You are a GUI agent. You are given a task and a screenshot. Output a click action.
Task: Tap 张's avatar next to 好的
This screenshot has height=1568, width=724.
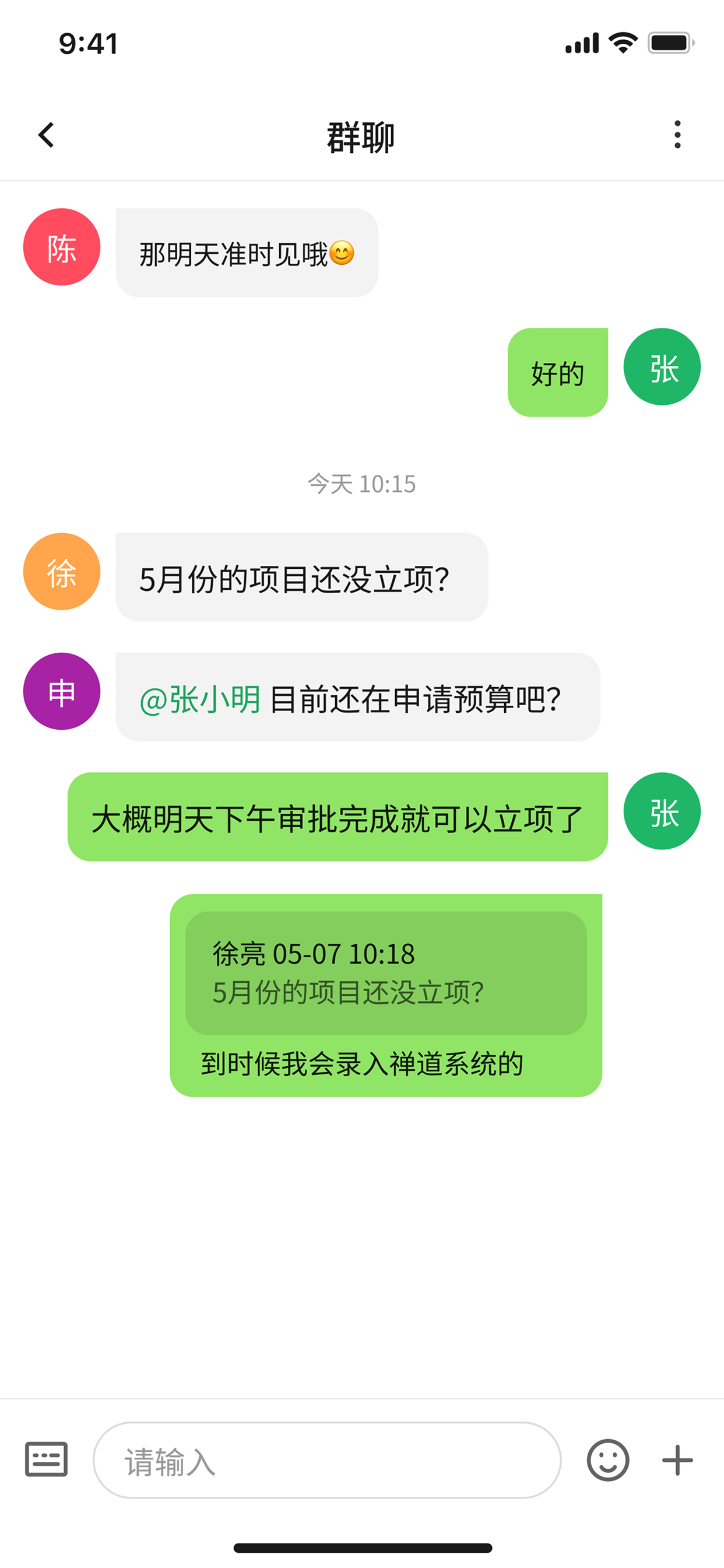[661, 366]
